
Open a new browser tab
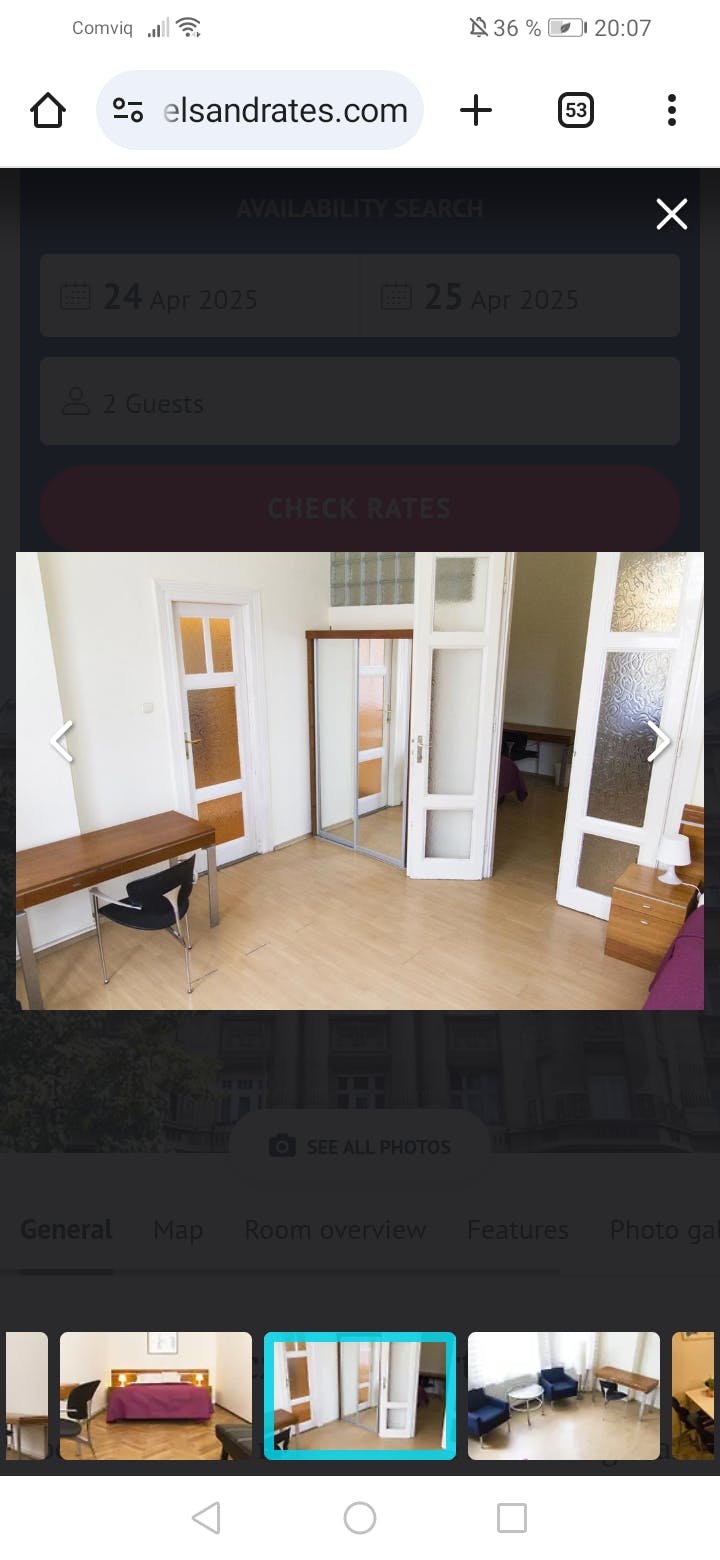tap(476, 110)
